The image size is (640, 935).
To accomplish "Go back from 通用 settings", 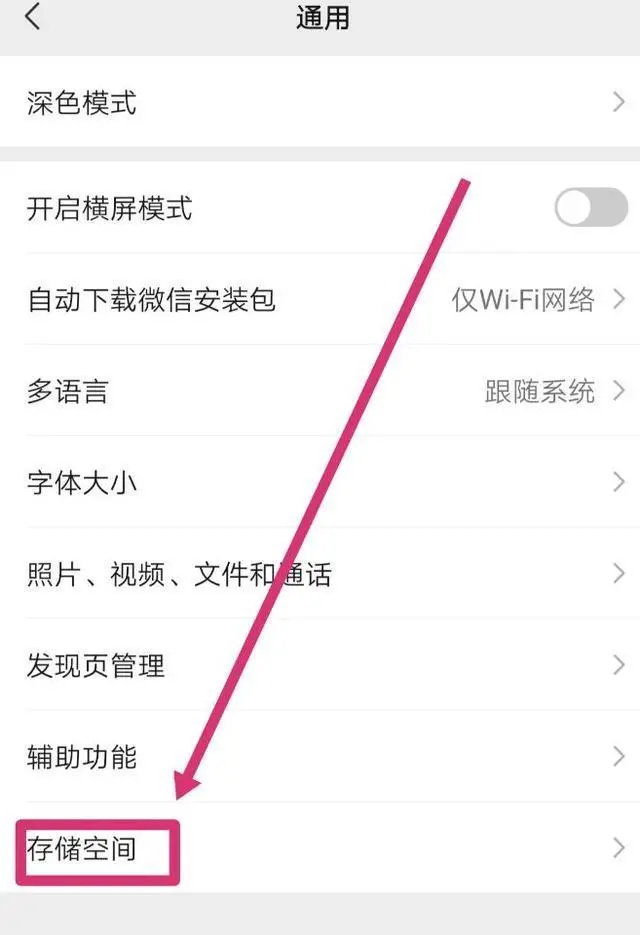I will 34,18.
